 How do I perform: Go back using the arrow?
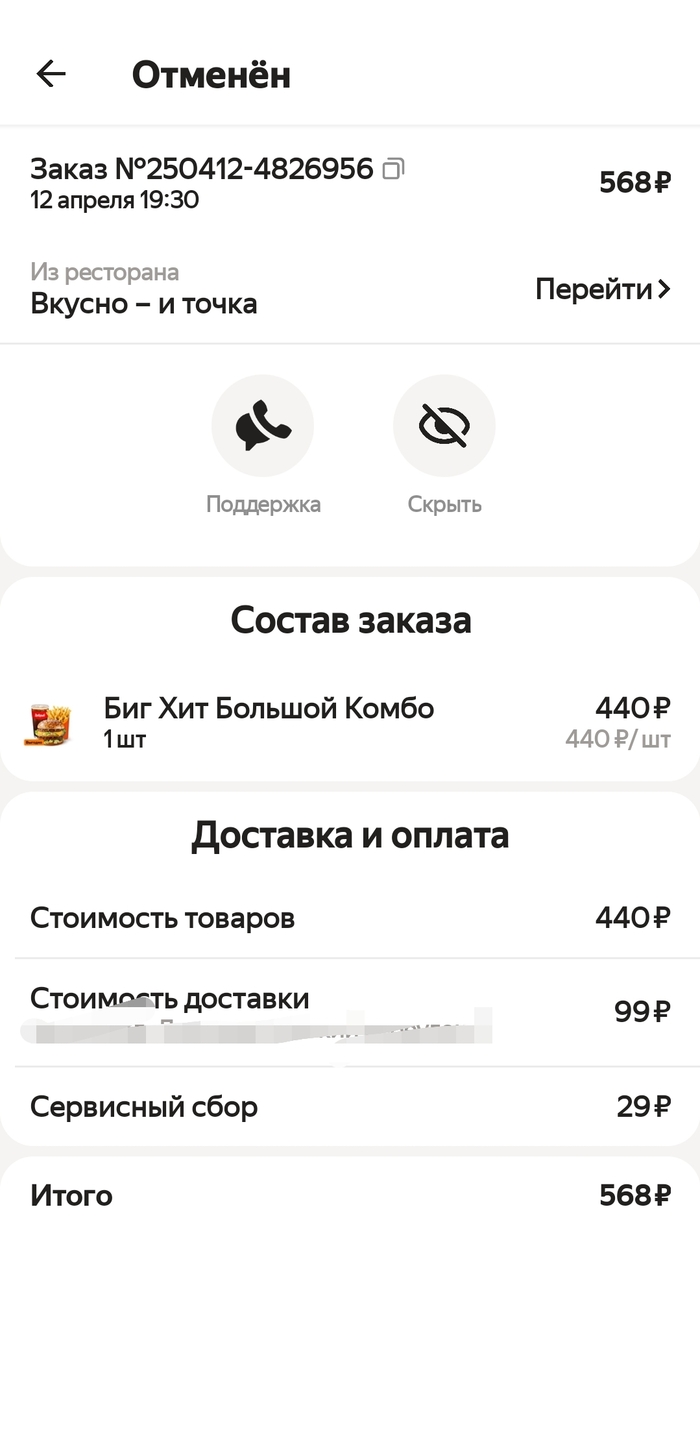click(x=51, y=74)
